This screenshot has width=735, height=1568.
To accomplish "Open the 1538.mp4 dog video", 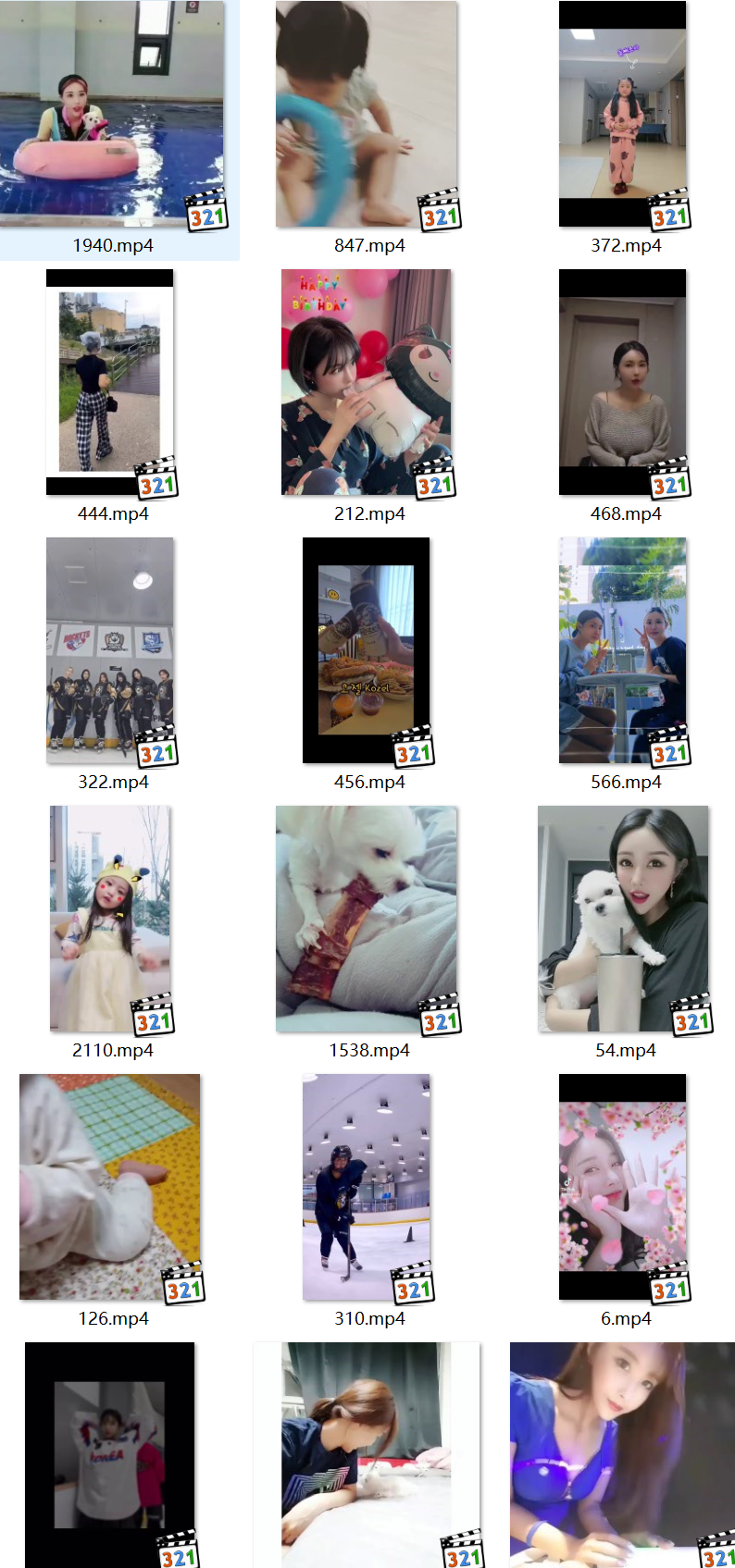I will click(x=367, y=920).
